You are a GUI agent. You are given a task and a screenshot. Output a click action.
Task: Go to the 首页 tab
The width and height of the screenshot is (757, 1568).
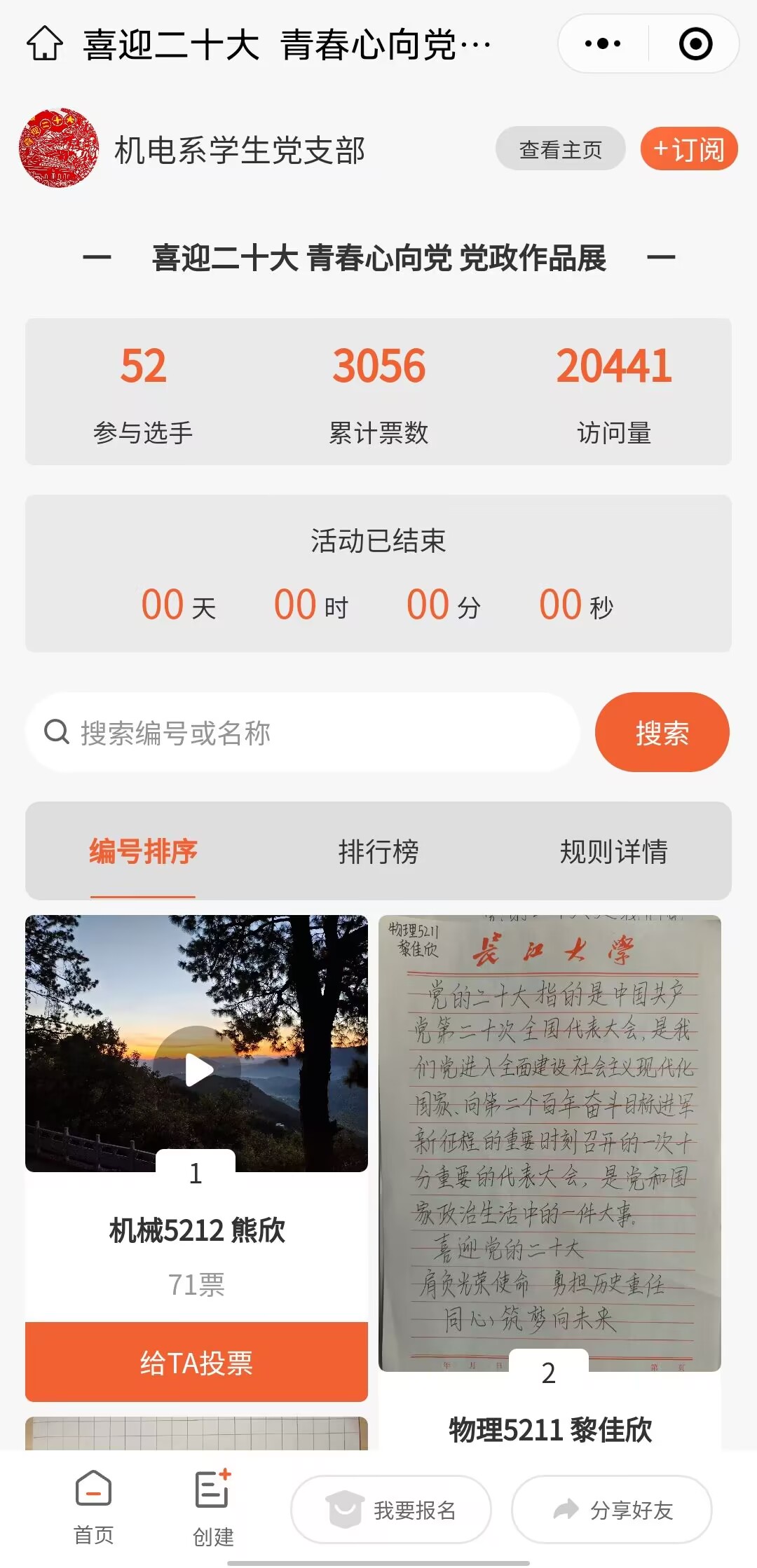click(x=93, y=1508)
